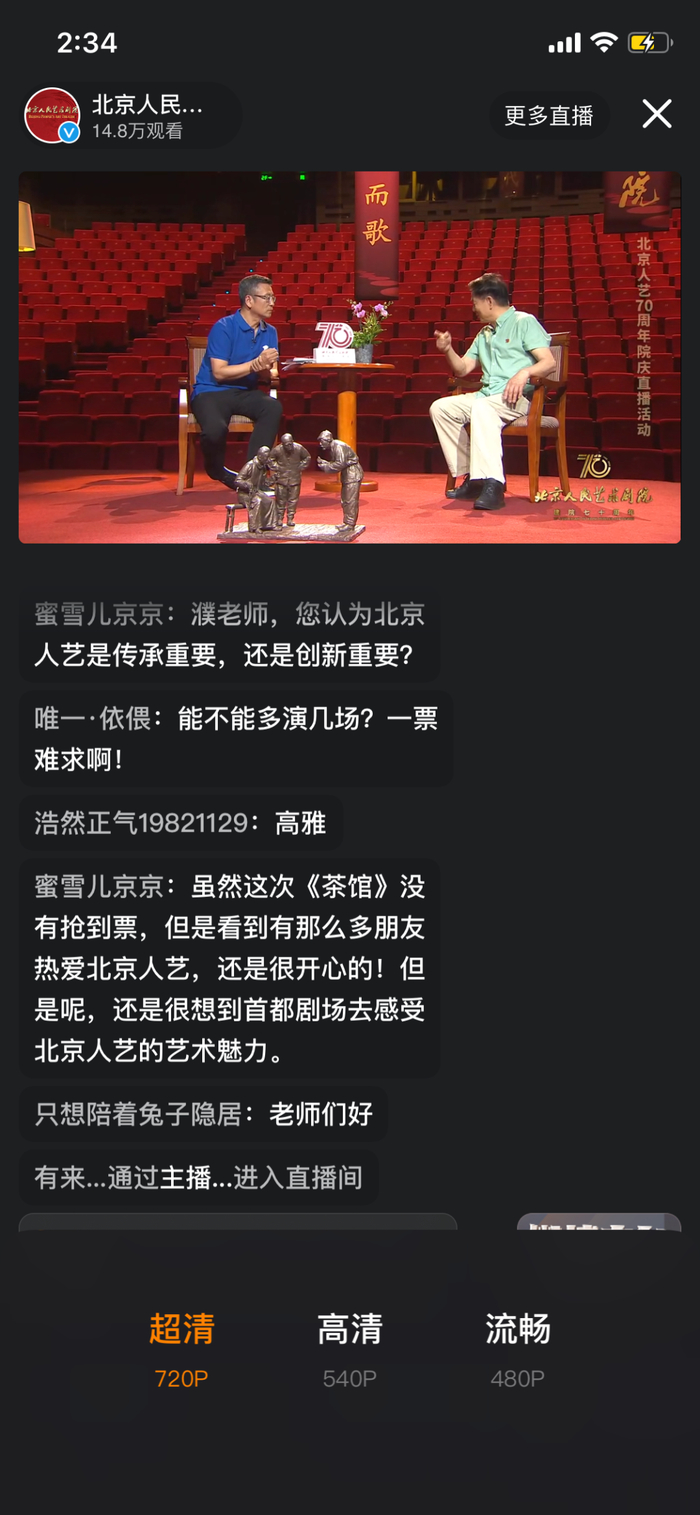Open the 北京人民艺术剧院 host profile
Viewport: 700px width, 1515px height.
tap(53, 116)
